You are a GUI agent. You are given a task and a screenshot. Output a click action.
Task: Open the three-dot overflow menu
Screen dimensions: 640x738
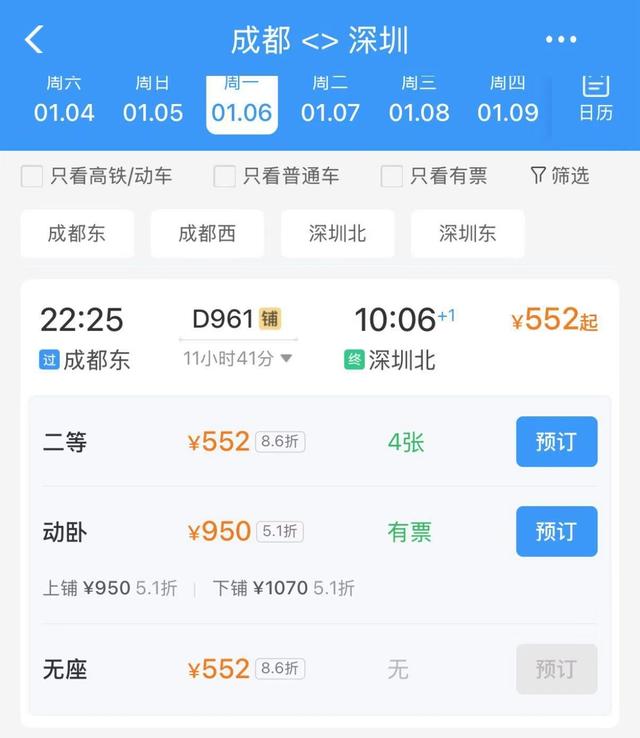click(561, 40)
